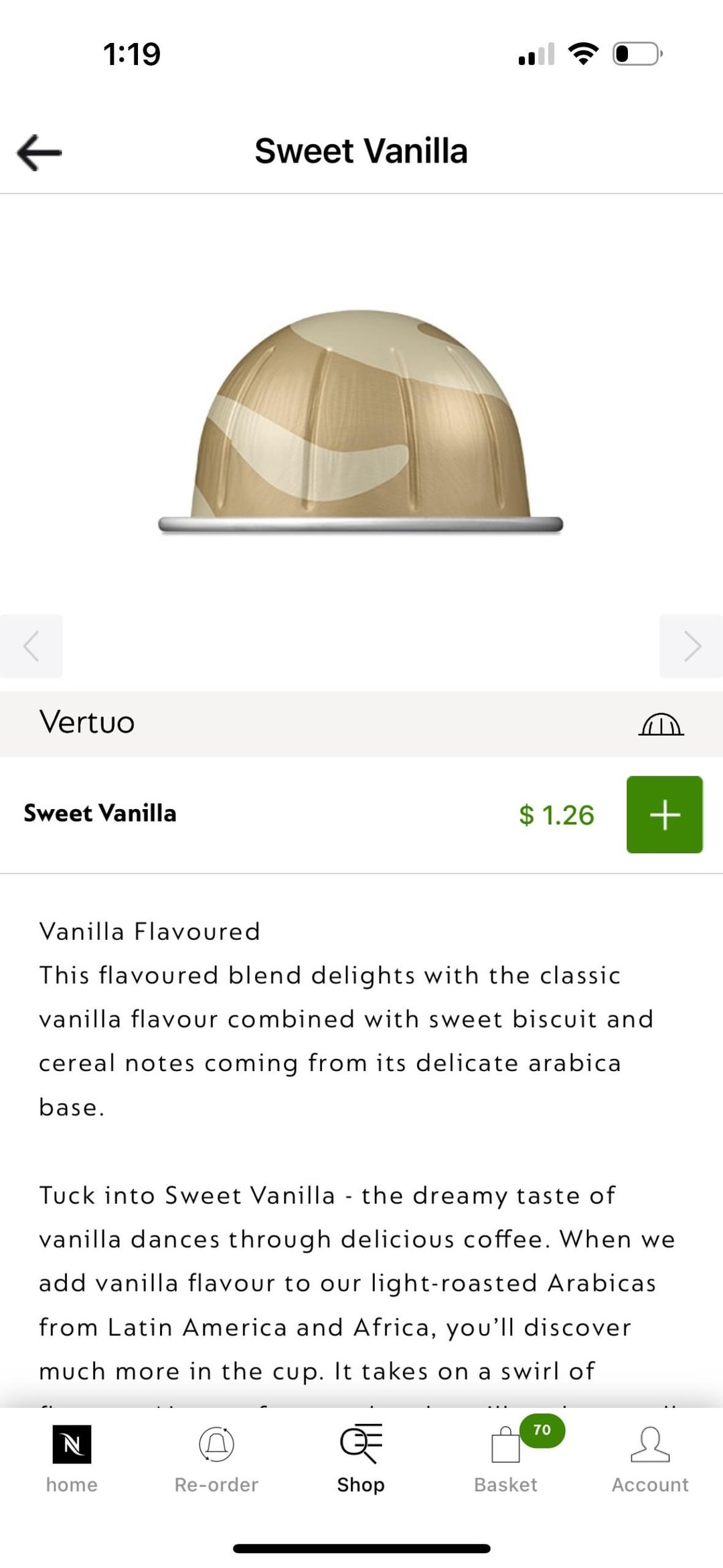Image resolution: width=723 pixels, height=1568 pixels.
Task: Show the next product image
Action: (x=692, y=646)
